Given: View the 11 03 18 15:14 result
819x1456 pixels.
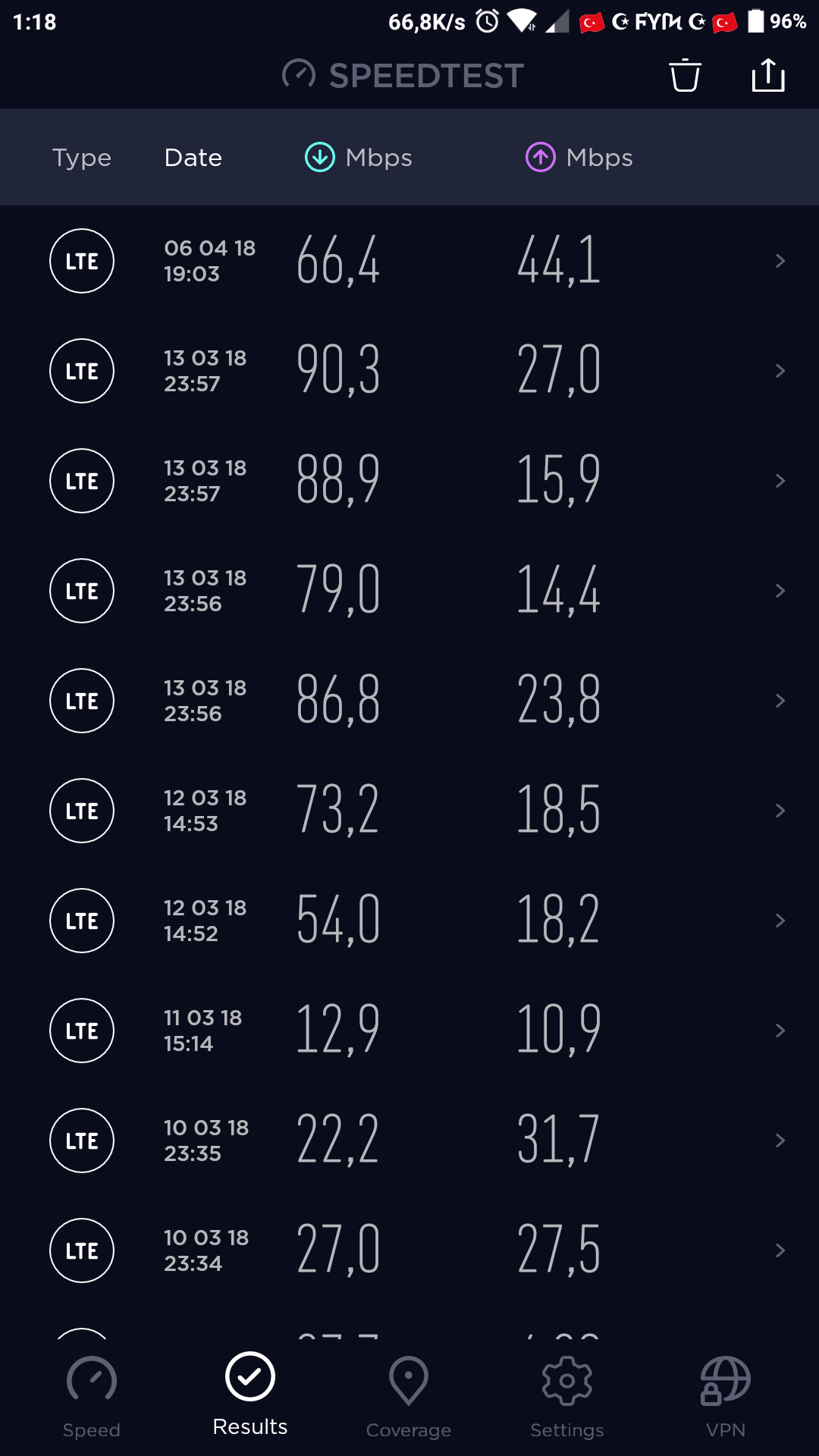Looking at the screenshot, I should tap(409, 1031).
